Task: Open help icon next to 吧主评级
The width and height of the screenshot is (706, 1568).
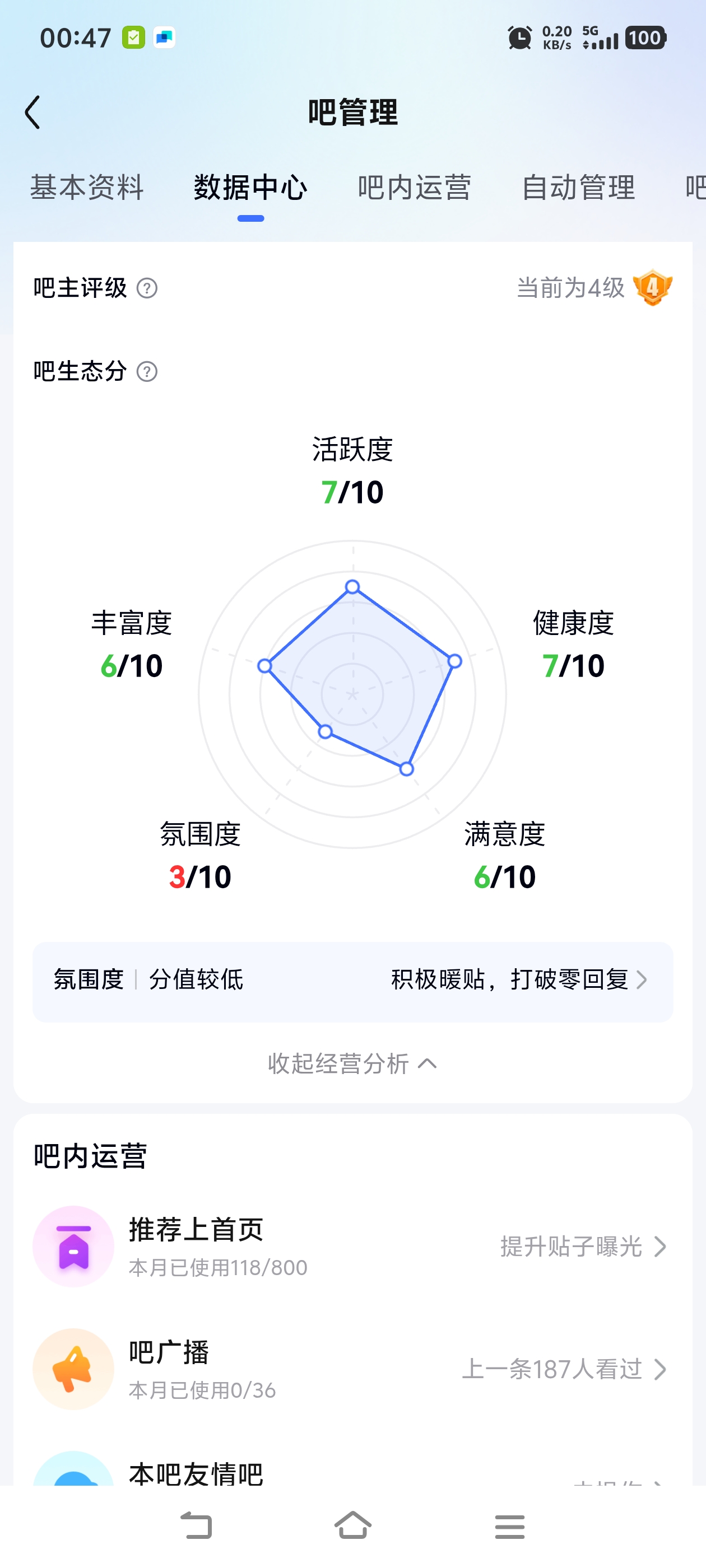Action: pos(147,288)
